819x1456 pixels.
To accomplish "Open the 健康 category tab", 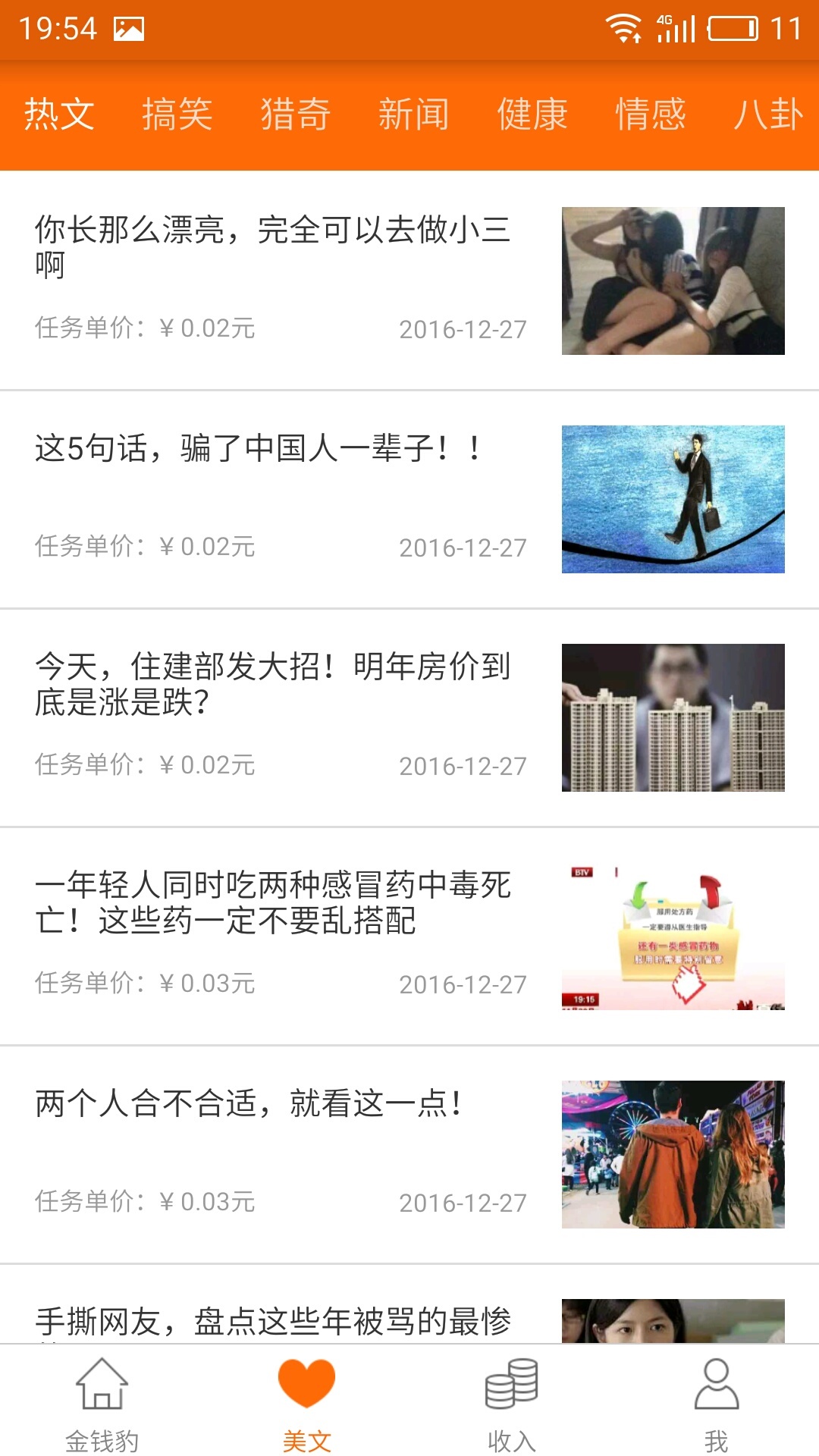I will coord(531,115).
